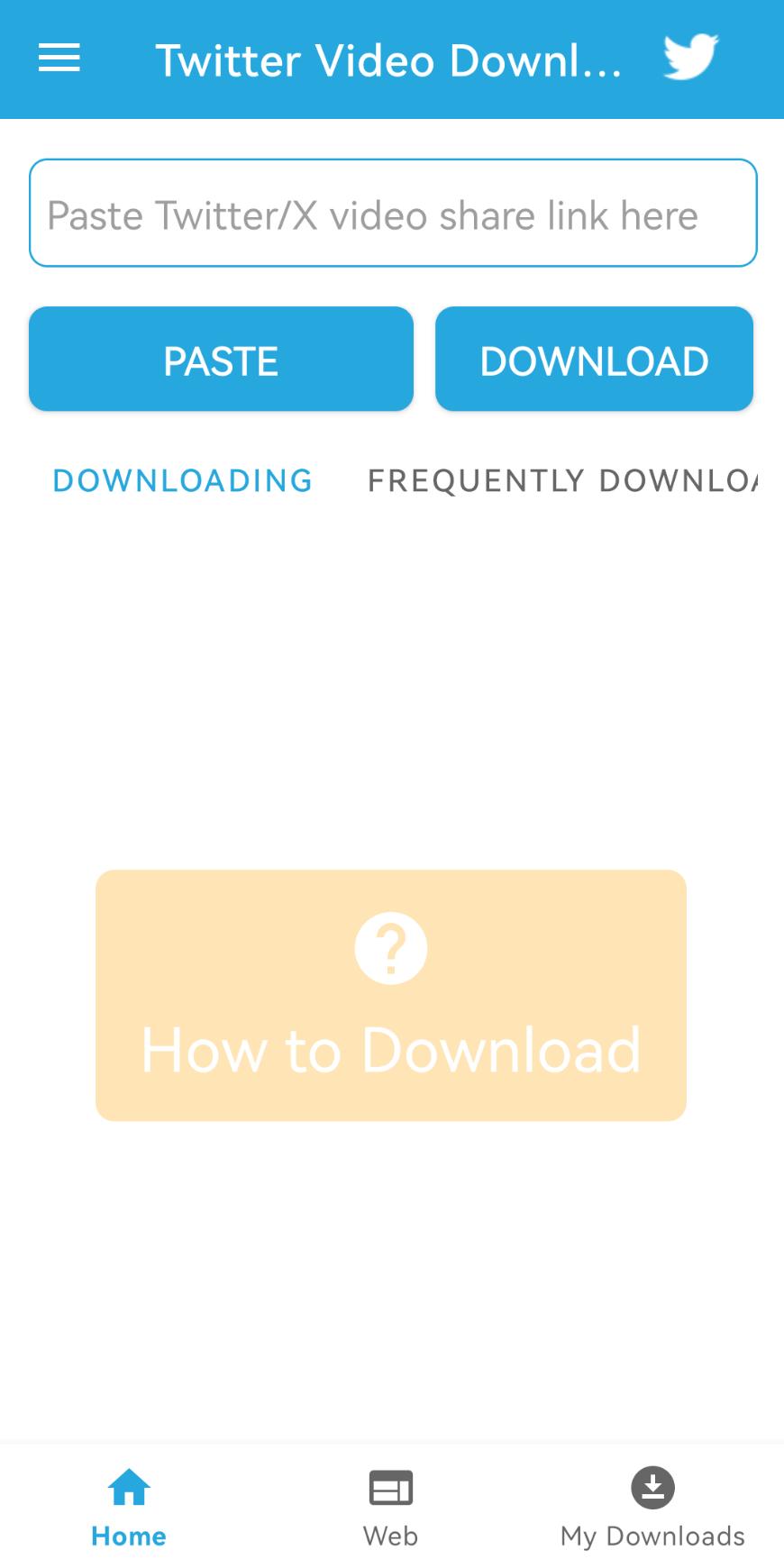Select the Downloading tab
Image resolution: width=784 pixels, height=1559 pixels.
pyautogui.click(x=183, y=480)
